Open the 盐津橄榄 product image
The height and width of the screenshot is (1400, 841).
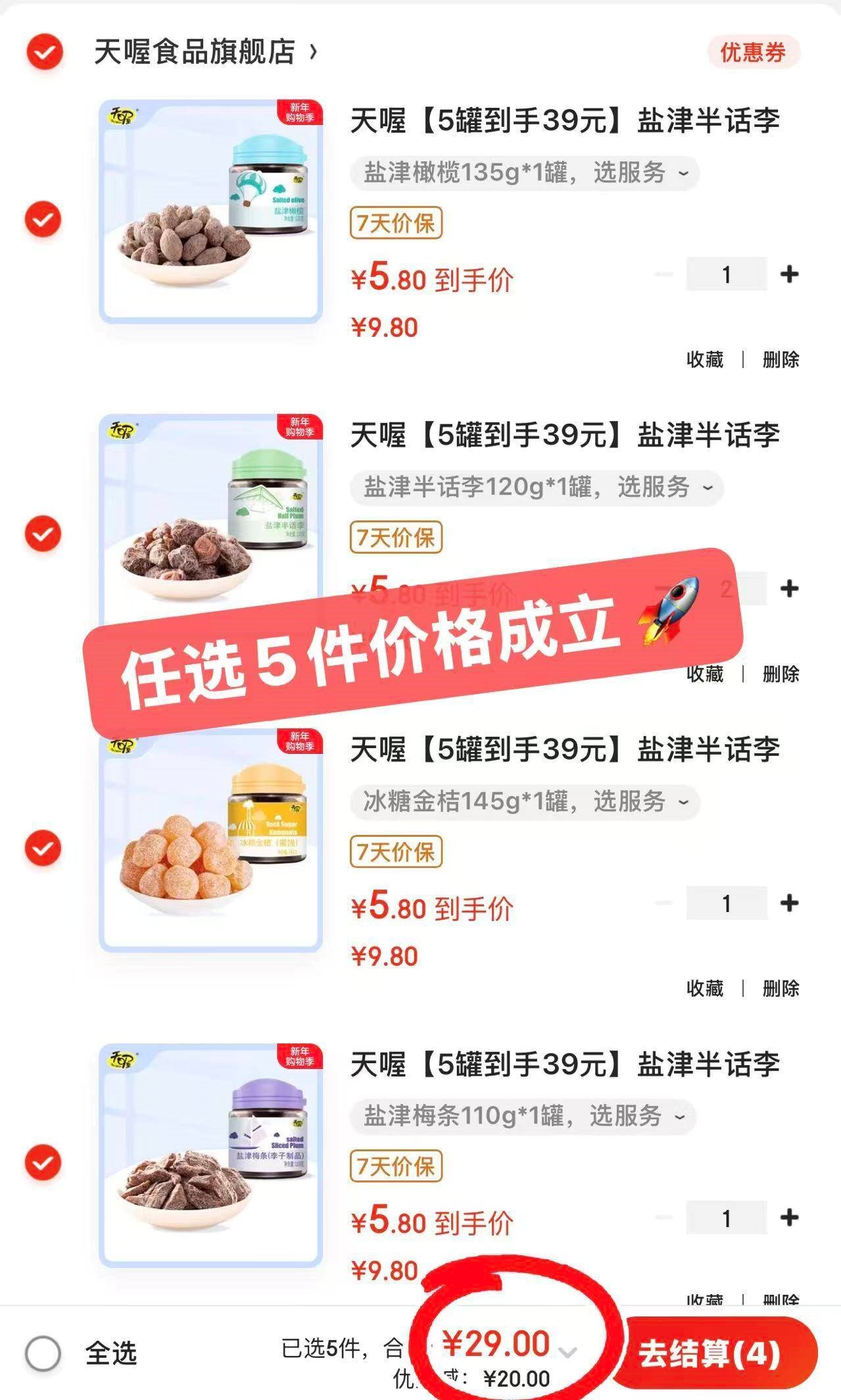(x=210, y=211)
